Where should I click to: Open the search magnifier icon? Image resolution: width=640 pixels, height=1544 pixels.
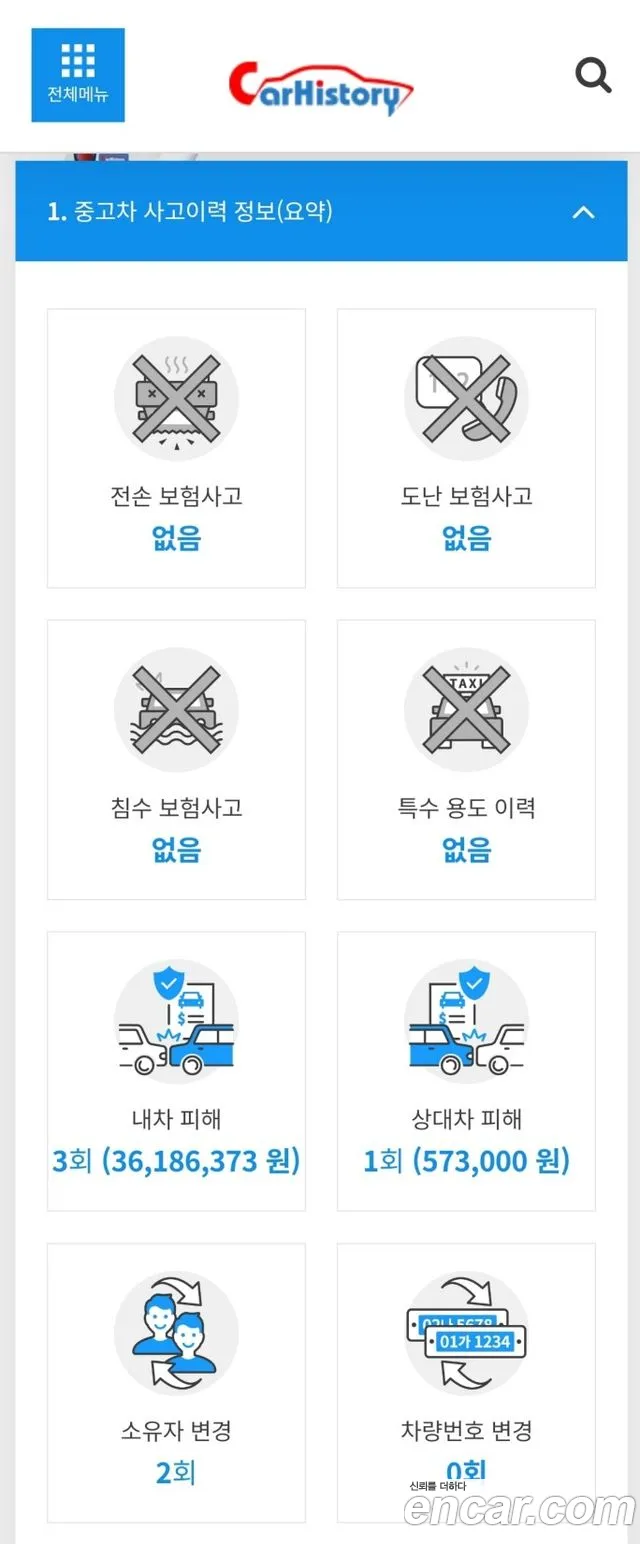coord(593,75)
